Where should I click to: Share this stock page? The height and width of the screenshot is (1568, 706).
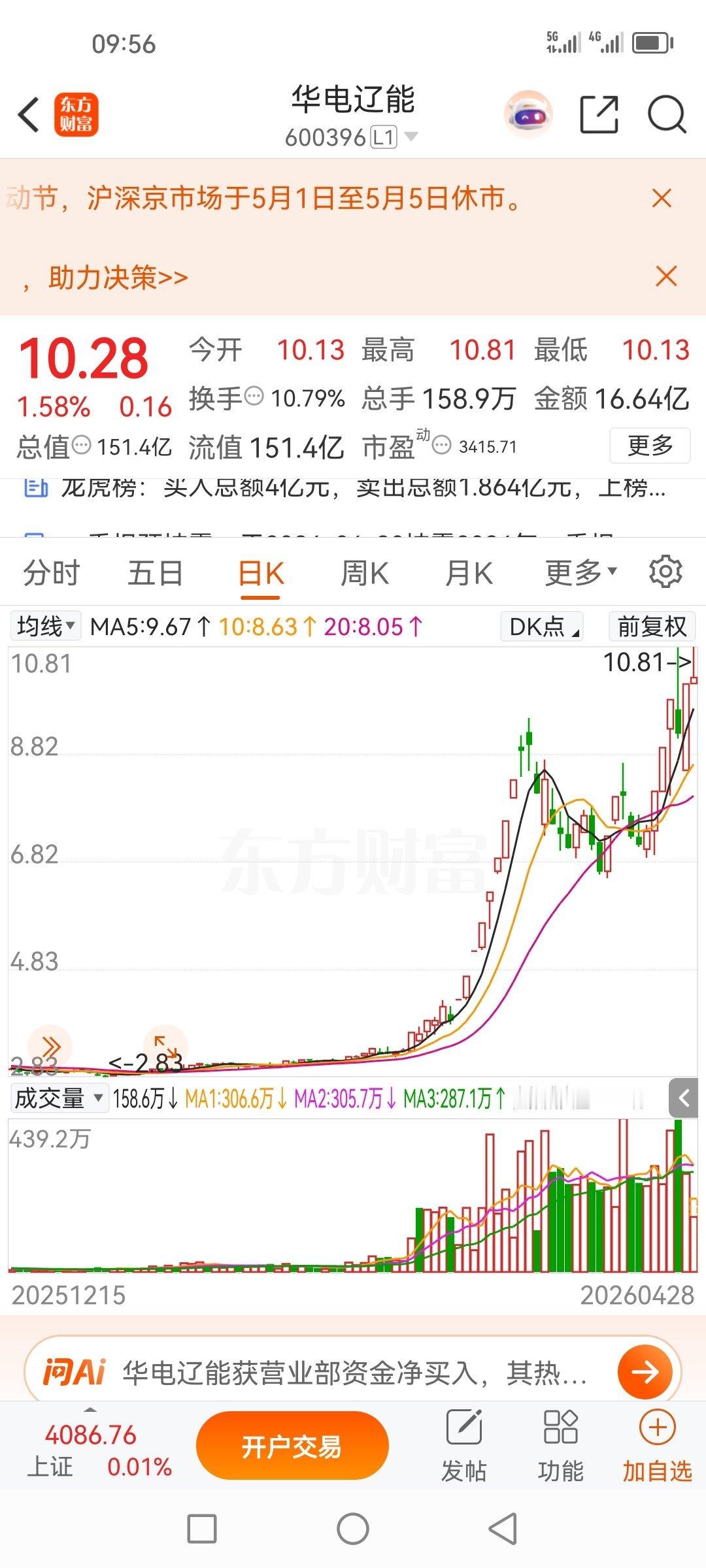coord(599,115)
